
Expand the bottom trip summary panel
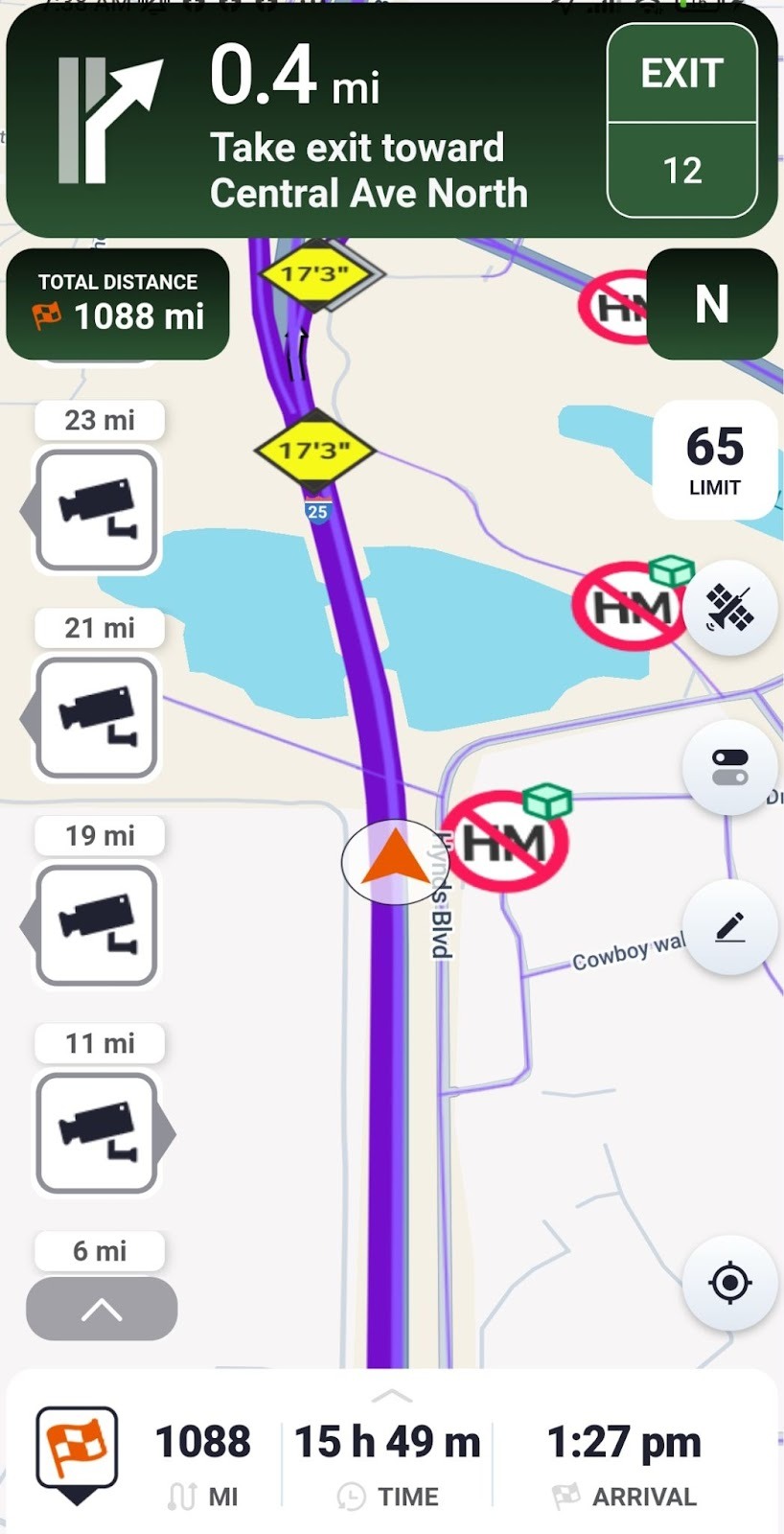[391, 1396]
